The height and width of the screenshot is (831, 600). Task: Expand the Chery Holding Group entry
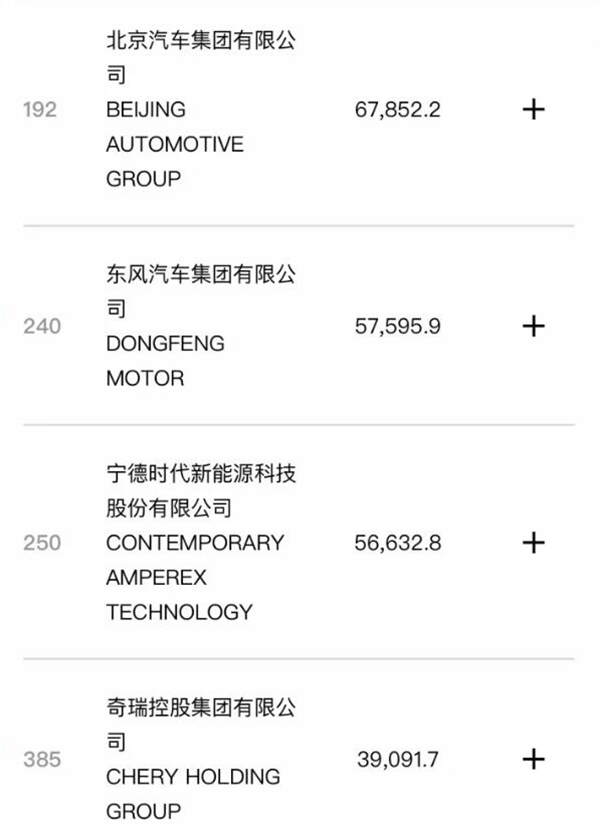[x=534, y=760]
